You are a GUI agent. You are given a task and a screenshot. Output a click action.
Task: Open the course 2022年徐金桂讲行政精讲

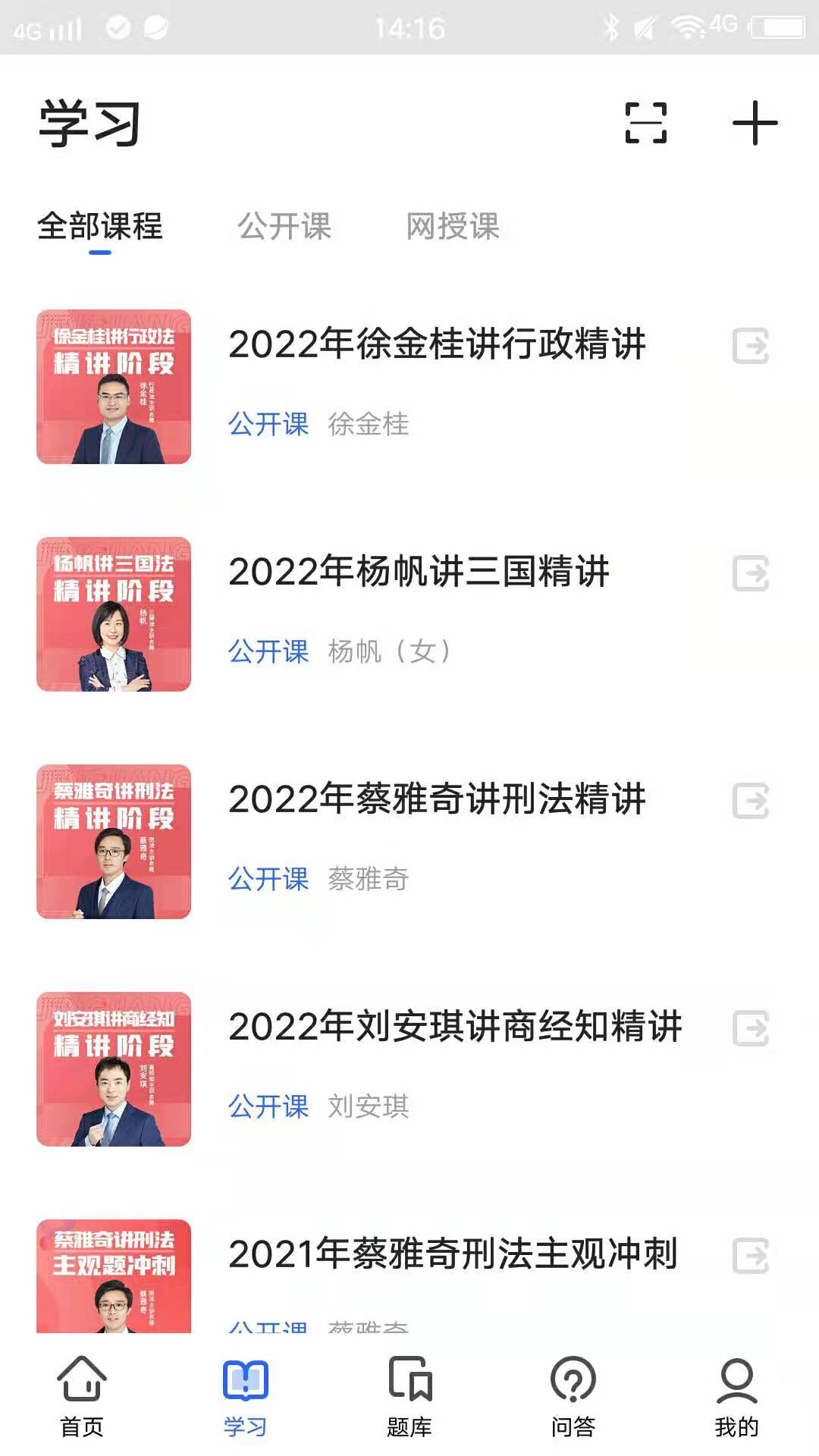[438, 345]
